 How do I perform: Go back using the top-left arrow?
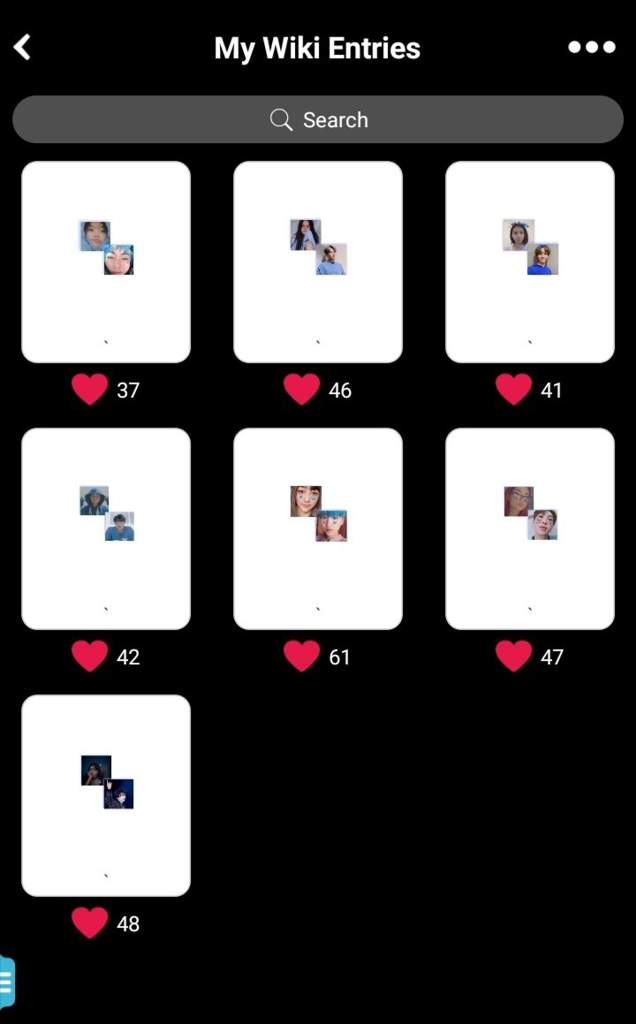pos(22,47)
